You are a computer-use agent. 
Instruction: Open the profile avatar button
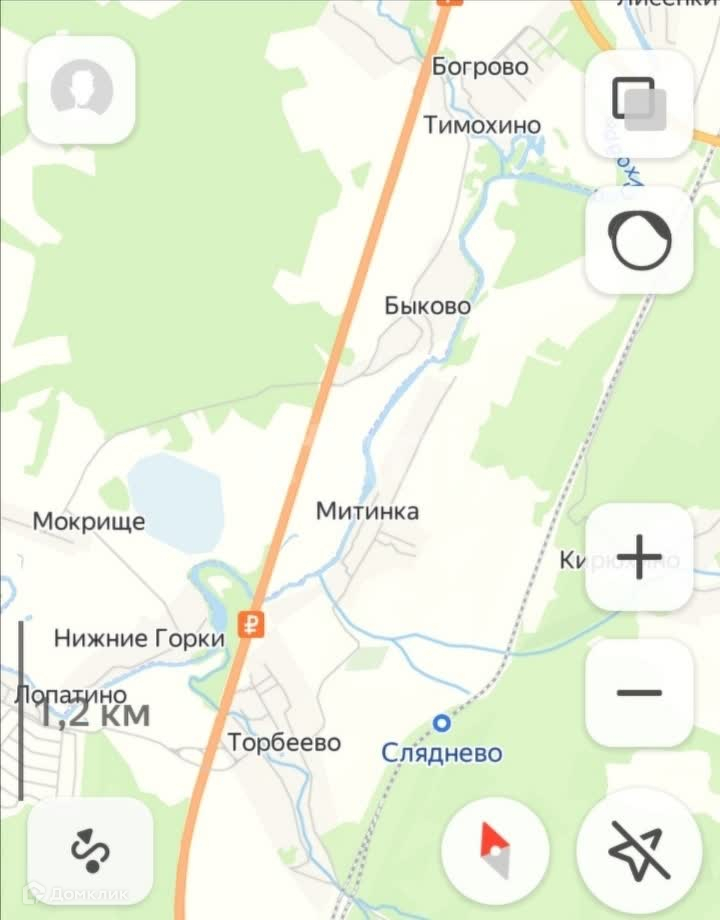tap(82, 89)
